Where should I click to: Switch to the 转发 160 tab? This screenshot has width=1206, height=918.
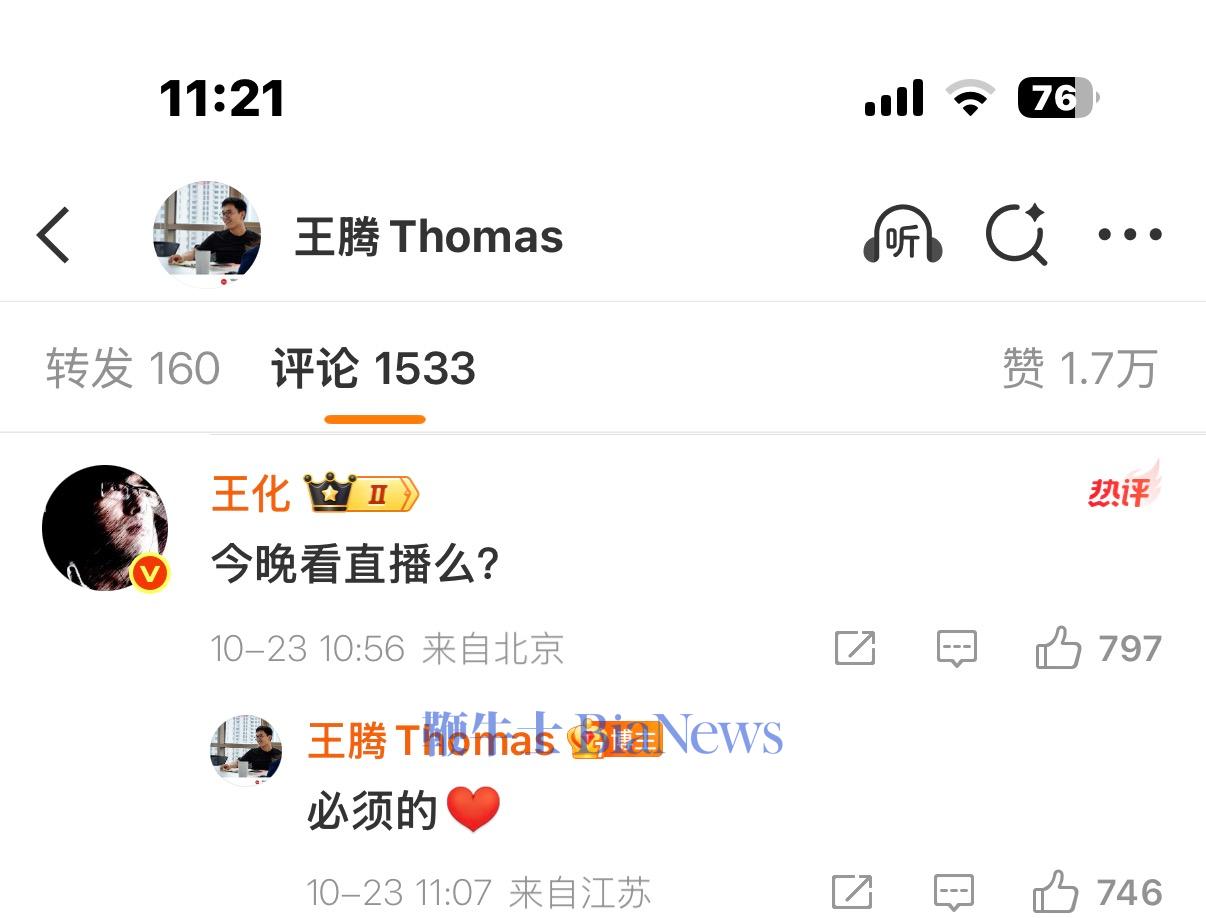click(132, 369)
